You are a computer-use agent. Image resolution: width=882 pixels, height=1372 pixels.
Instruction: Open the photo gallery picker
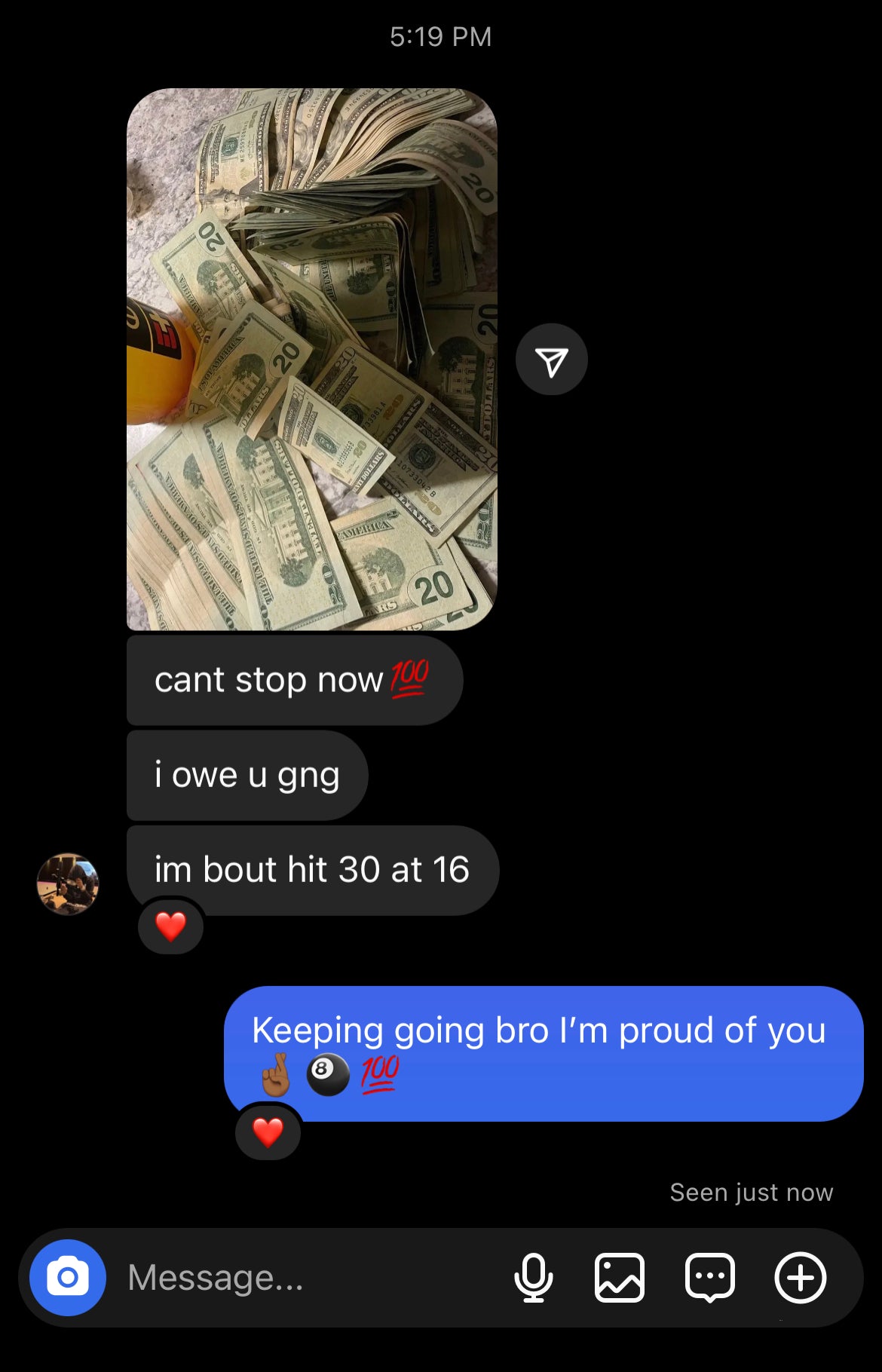620,1278
